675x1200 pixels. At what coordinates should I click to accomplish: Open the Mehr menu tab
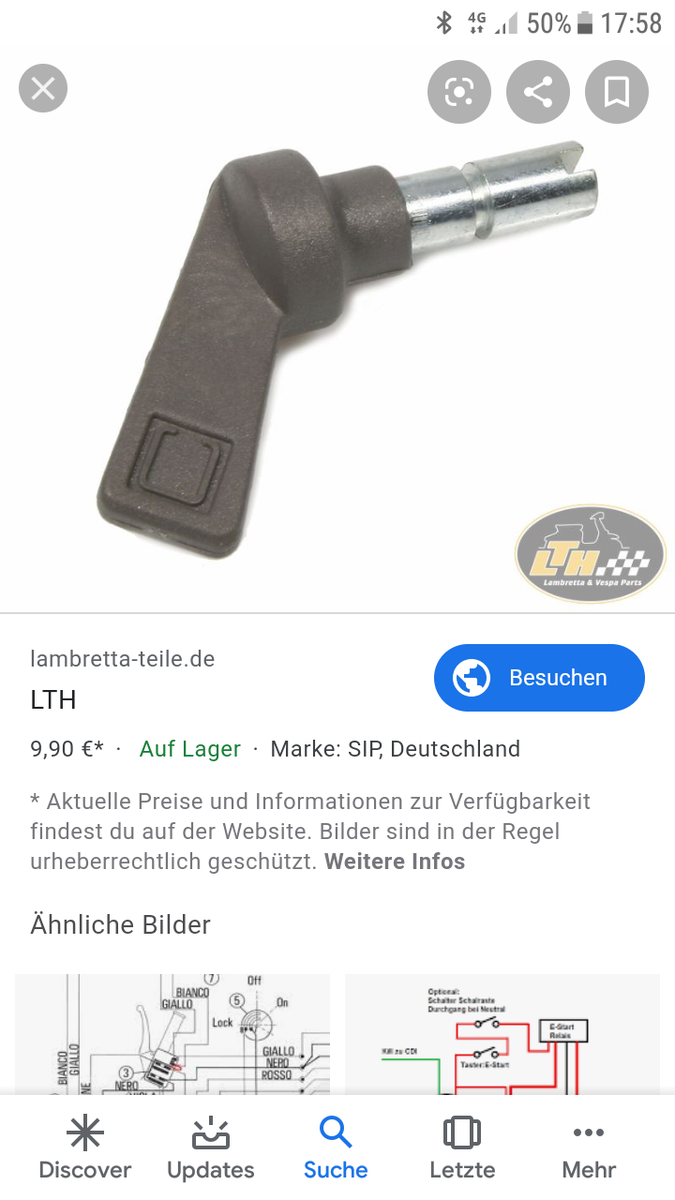pos(589,1148)
